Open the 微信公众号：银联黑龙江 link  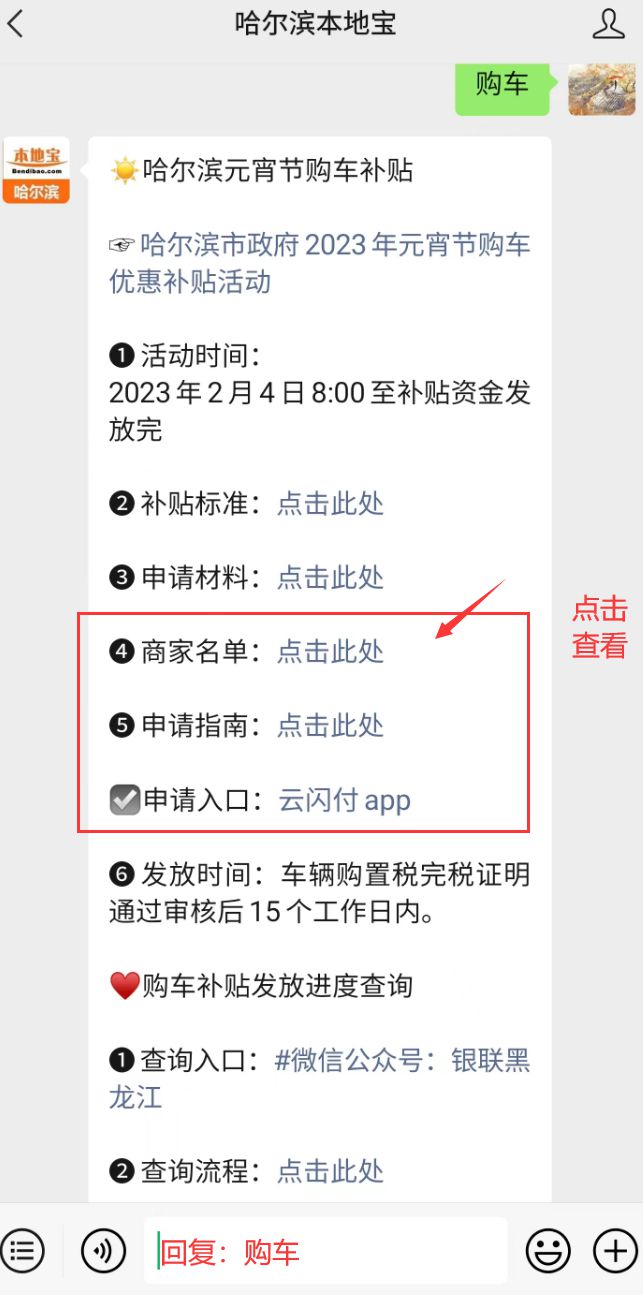coord(320,1079)
